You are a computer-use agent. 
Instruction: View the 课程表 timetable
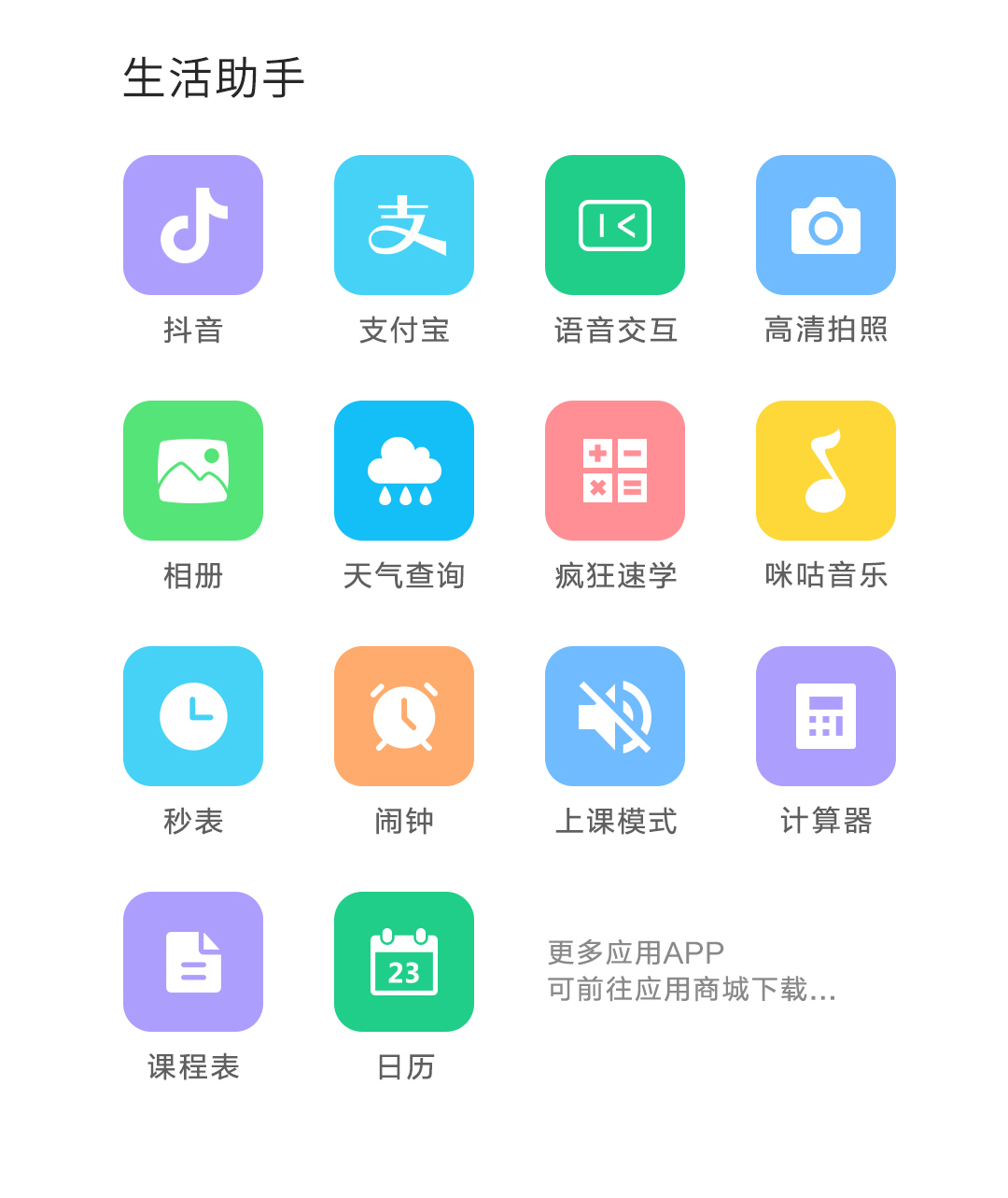pos(193,962)
